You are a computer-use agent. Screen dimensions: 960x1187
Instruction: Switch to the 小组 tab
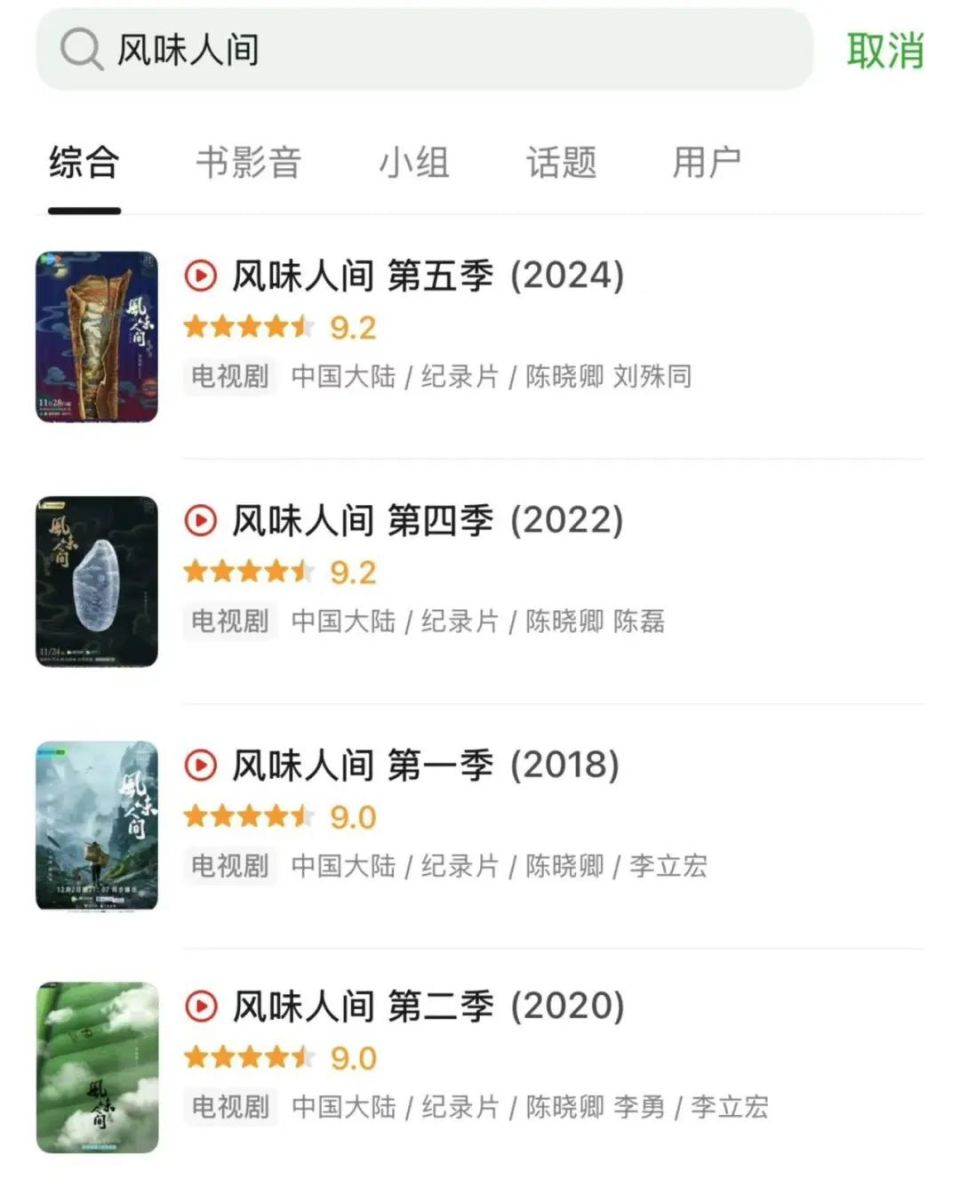(x=416, y=163)
